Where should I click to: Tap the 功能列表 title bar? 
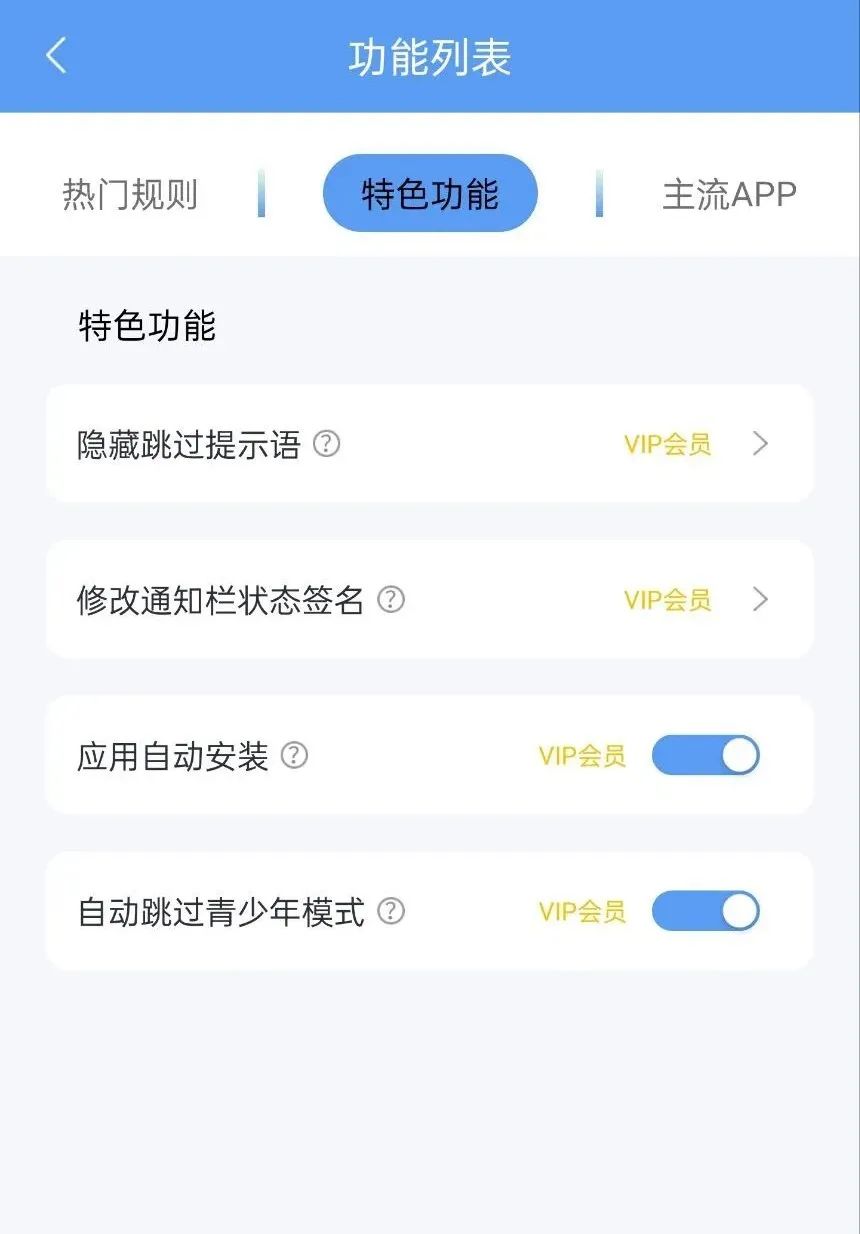tap(430, 57)
